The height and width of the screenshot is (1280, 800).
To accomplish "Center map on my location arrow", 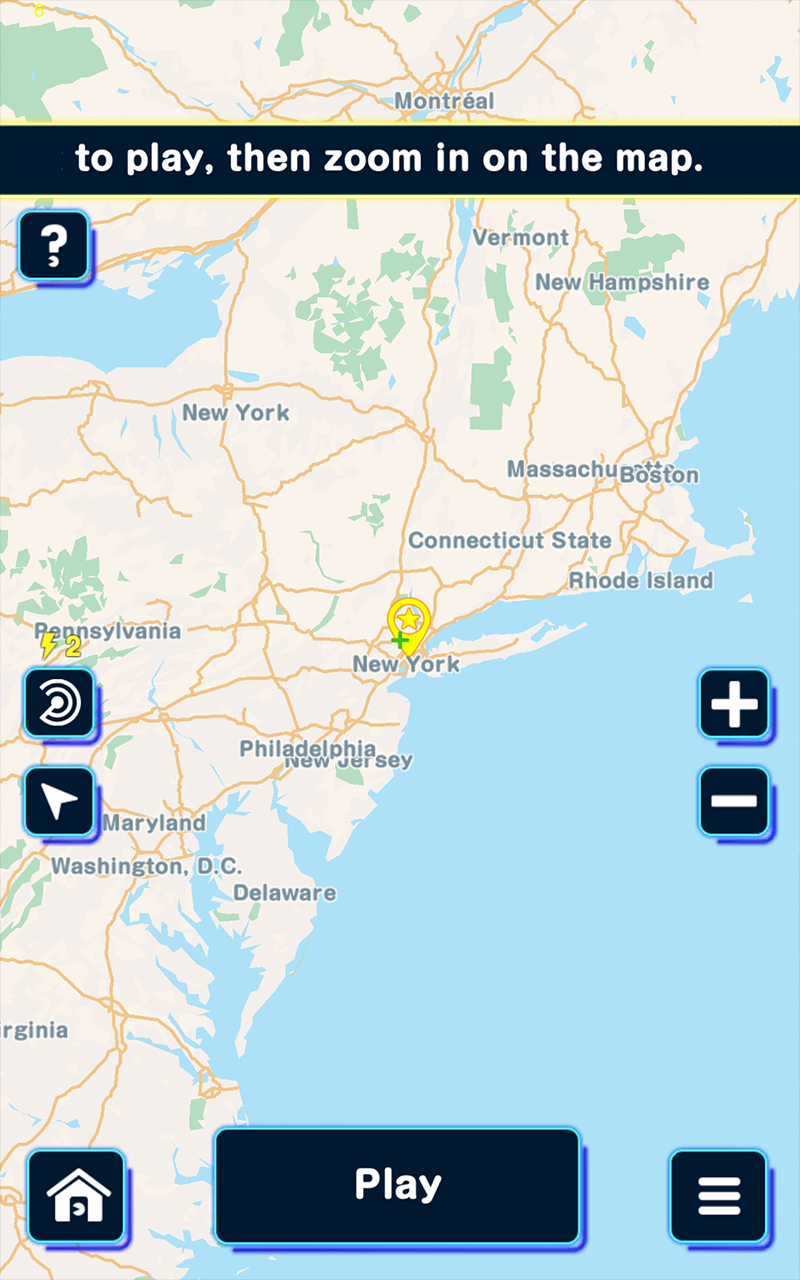I will coord(59,801).
